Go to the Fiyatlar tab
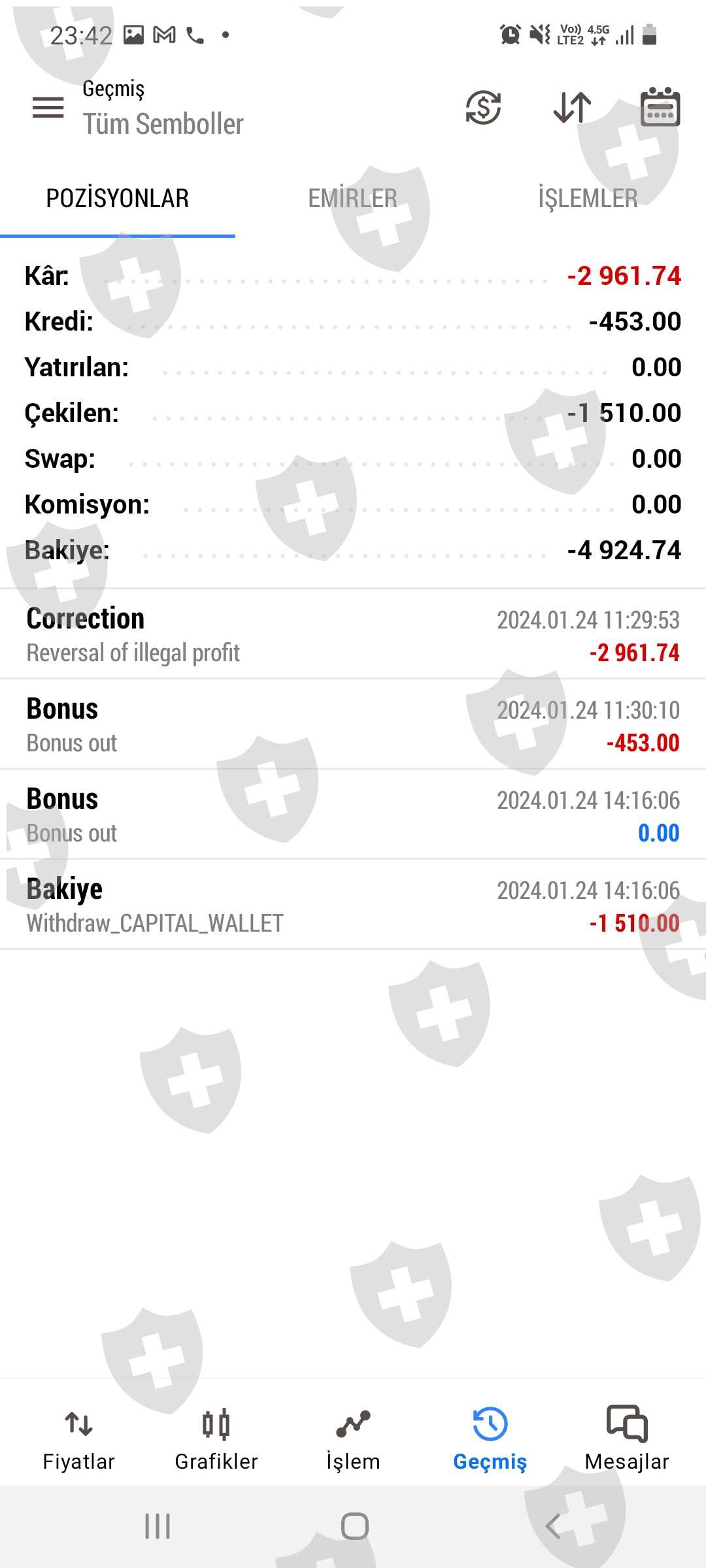 pyautogui.click(x=78, y=1437)
